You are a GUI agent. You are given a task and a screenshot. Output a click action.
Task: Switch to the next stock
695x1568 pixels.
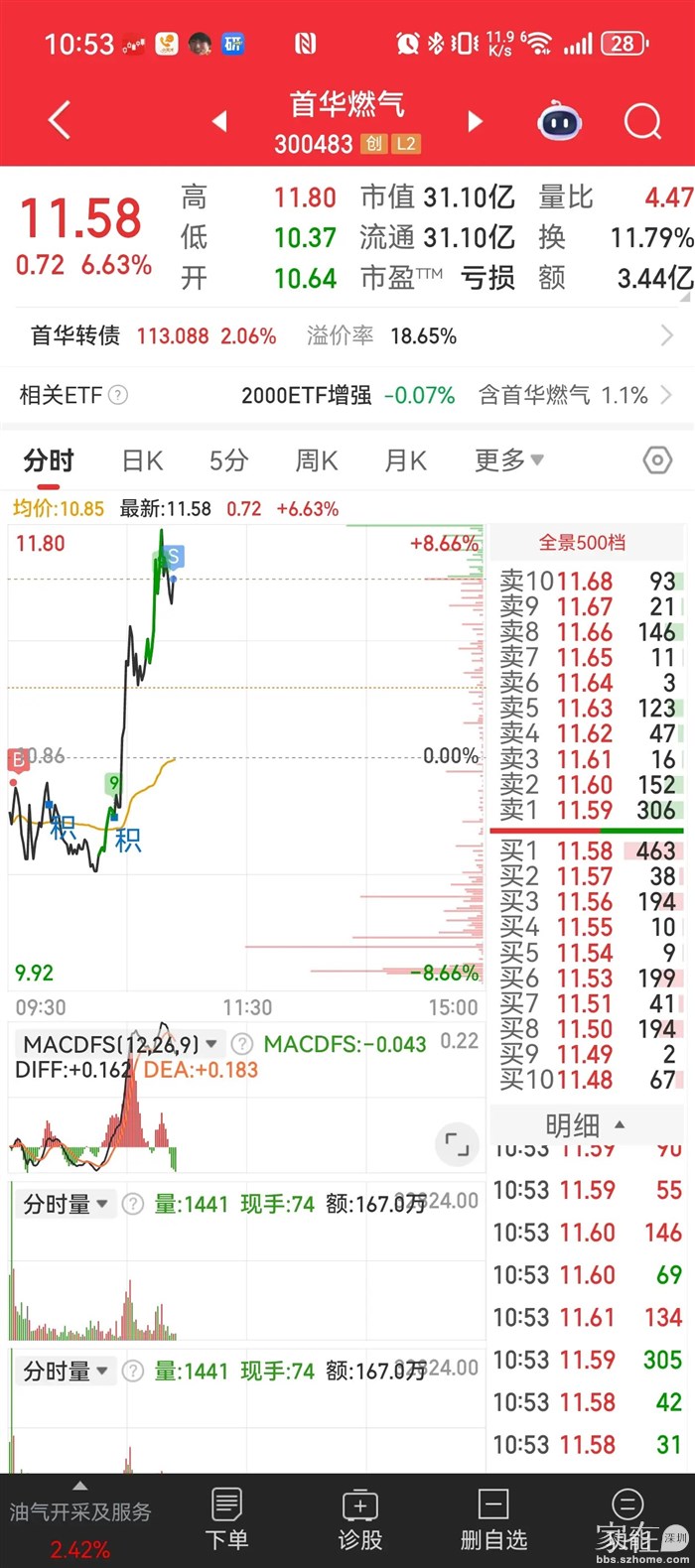click(x=475, y=121)
